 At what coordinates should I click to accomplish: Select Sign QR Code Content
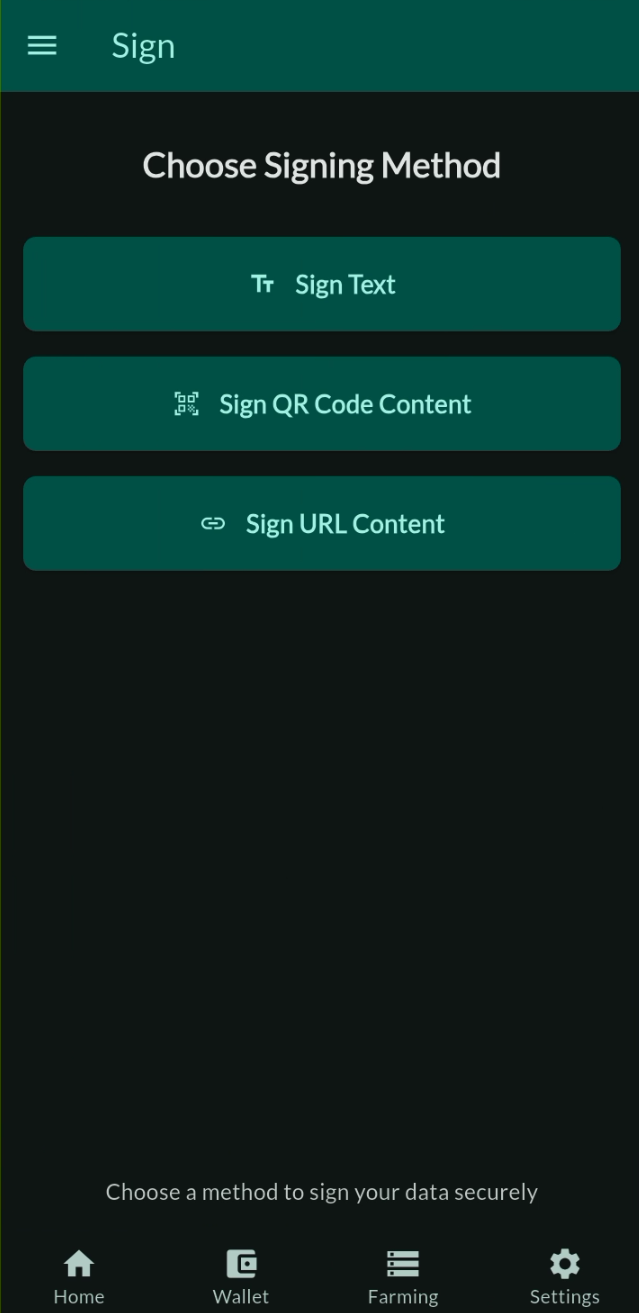322,404
